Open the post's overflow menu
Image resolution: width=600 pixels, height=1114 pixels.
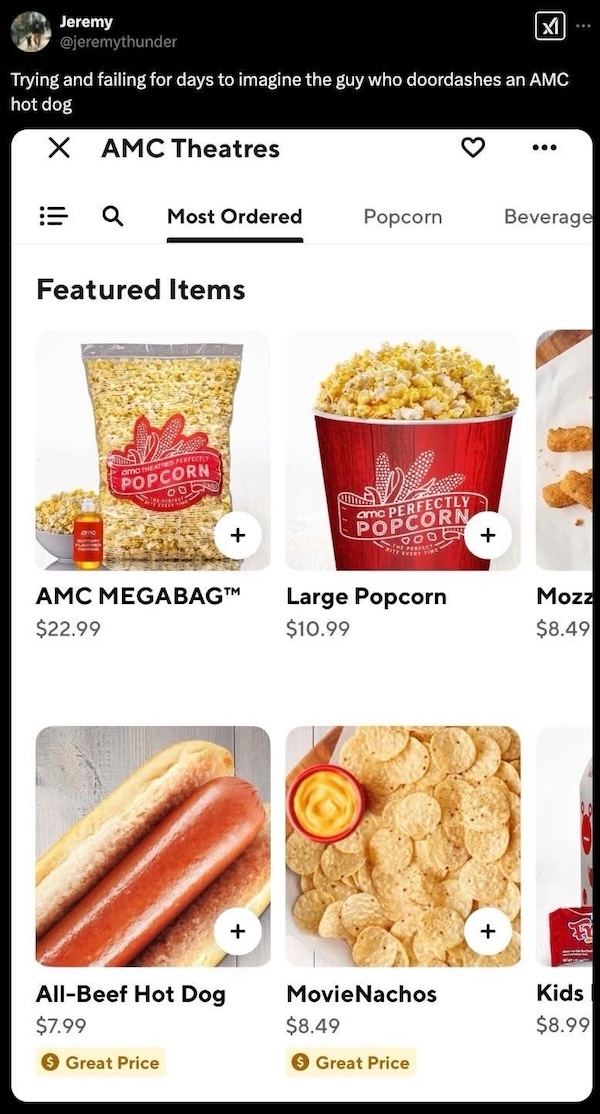(x=584, y=27)
